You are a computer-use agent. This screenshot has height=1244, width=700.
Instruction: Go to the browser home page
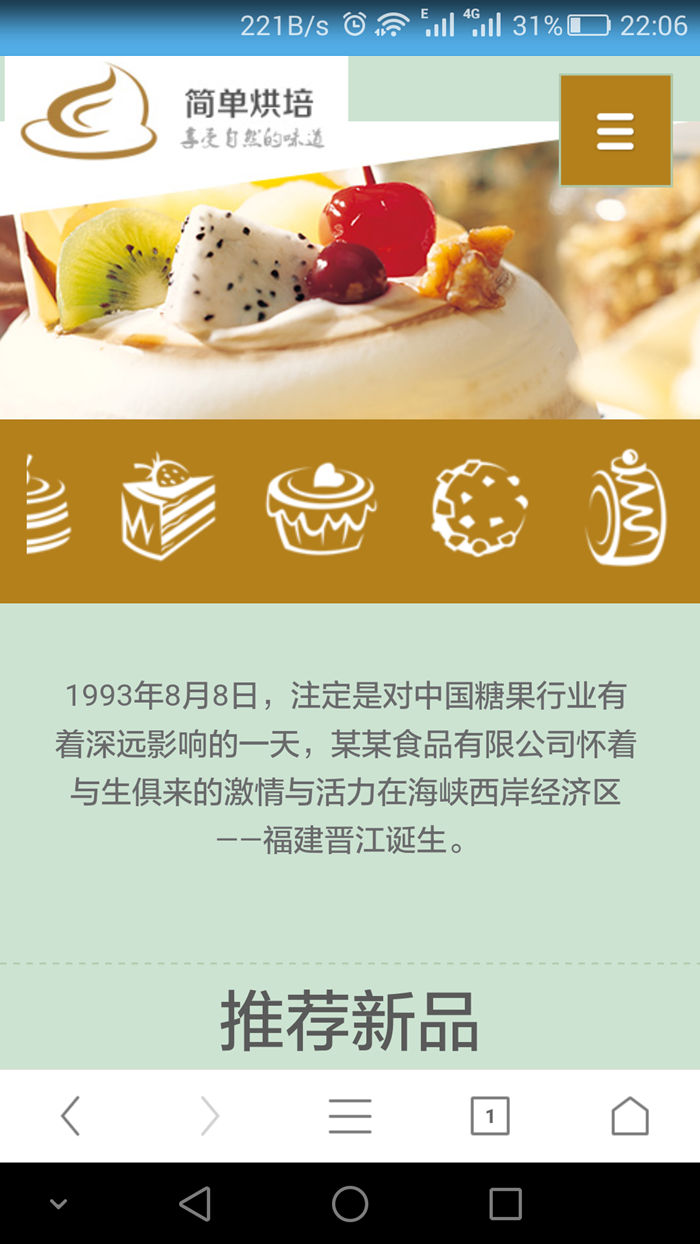point(630,1116)
